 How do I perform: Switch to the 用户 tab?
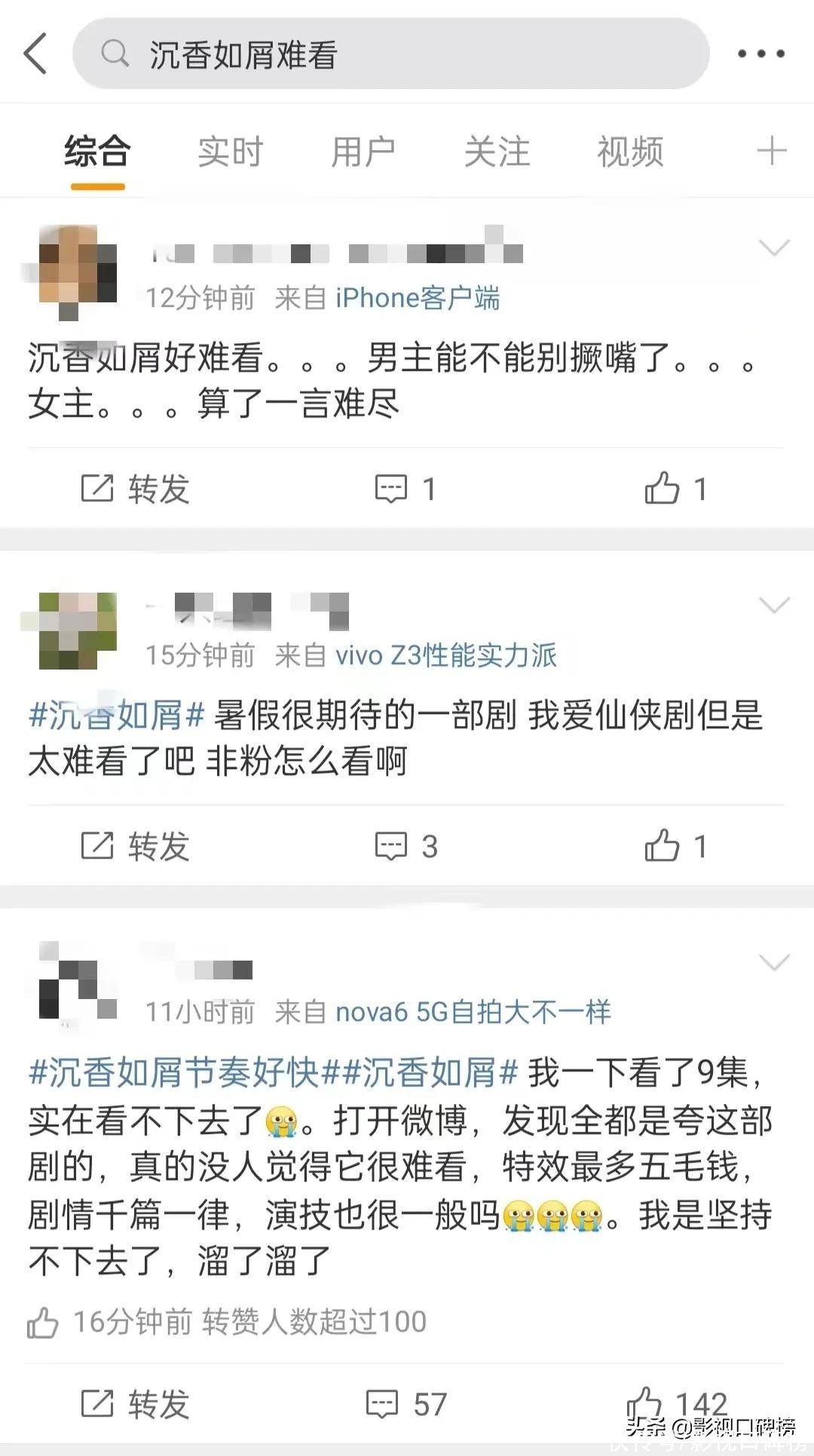tap(363, 152)
